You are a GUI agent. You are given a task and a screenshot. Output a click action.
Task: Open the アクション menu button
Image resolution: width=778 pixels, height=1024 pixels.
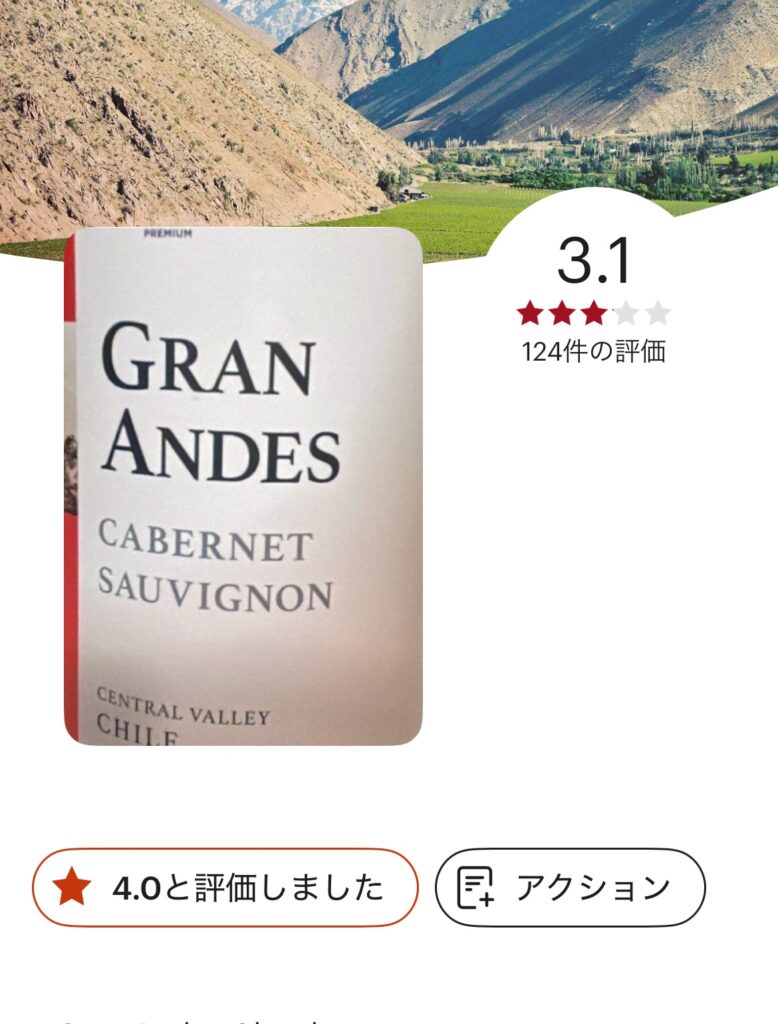pos(570,887)
